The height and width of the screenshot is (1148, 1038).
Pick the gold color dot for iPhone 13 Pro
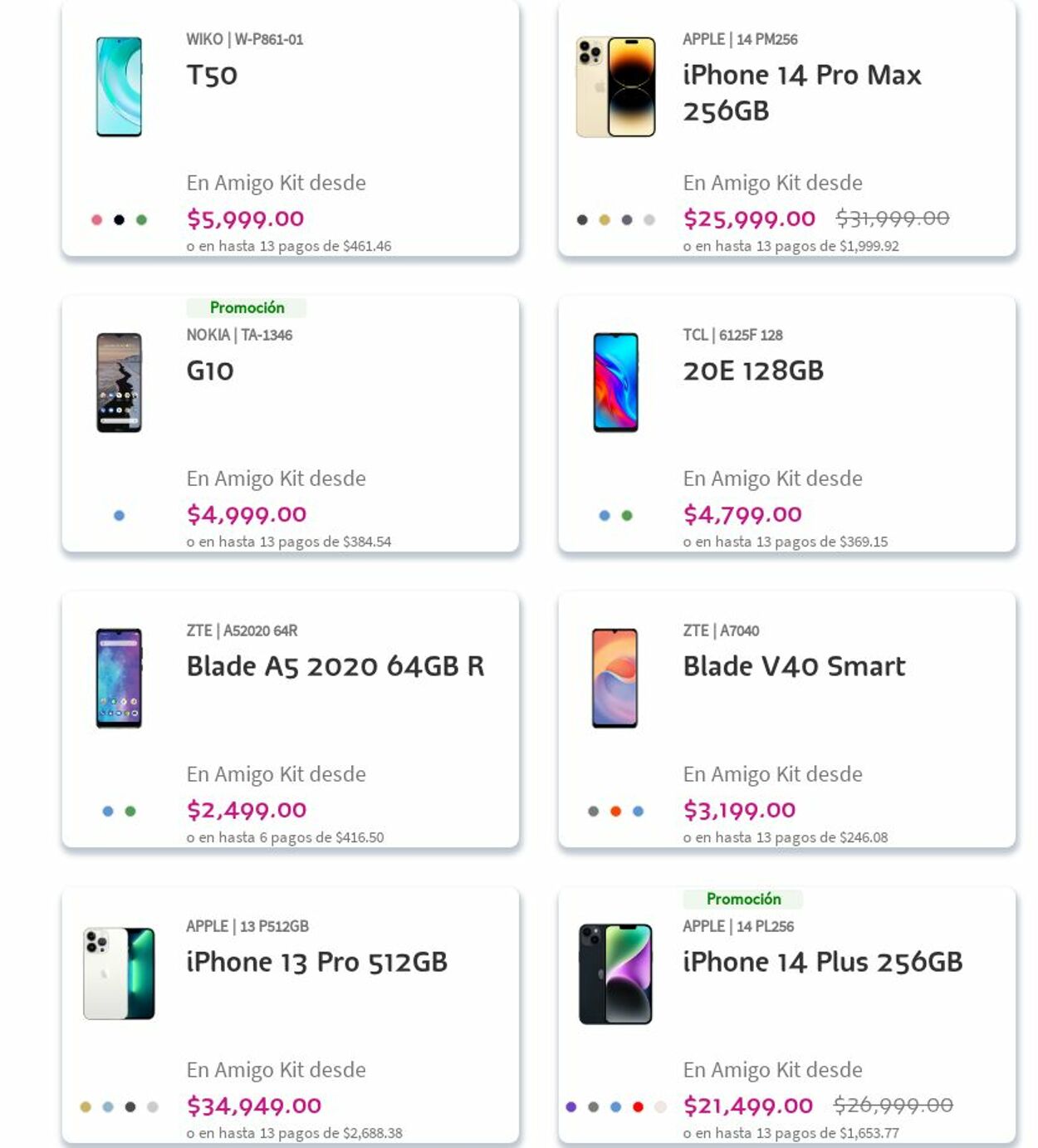coord(85,1106)
